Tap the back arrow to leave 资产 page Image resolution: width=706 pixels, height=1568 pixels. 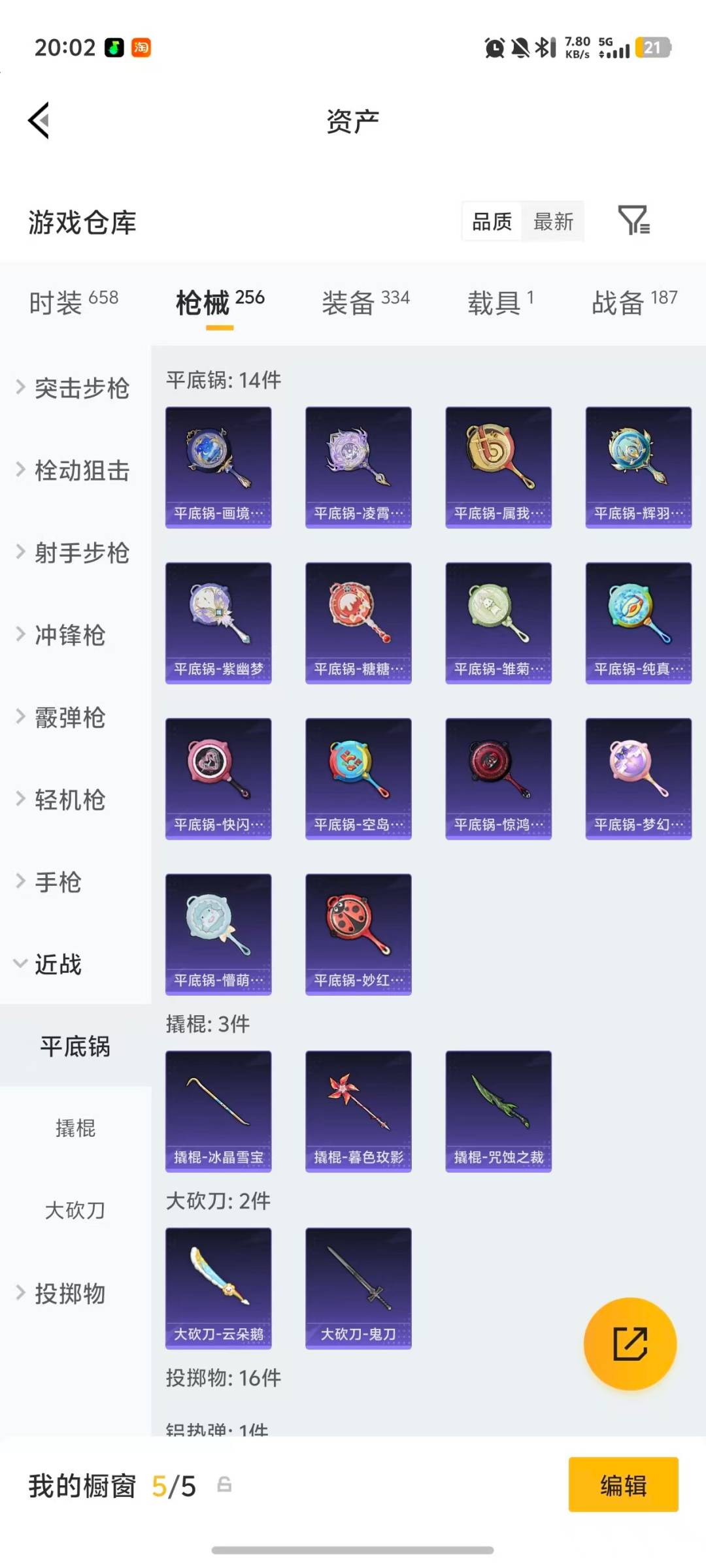(x=39, y=120)
